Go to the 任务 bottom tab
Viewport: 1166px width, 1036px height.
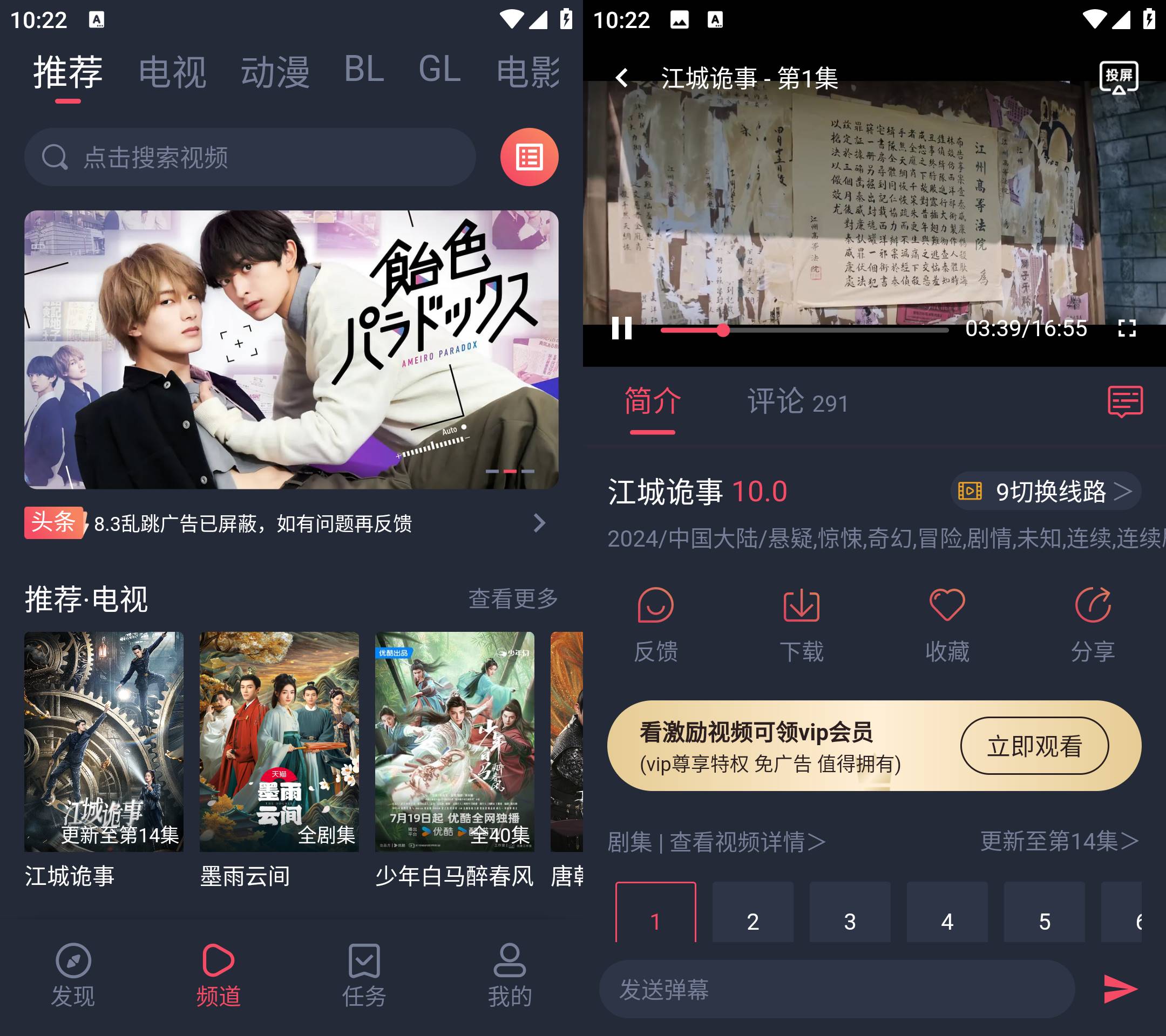[x=364, y=975]
